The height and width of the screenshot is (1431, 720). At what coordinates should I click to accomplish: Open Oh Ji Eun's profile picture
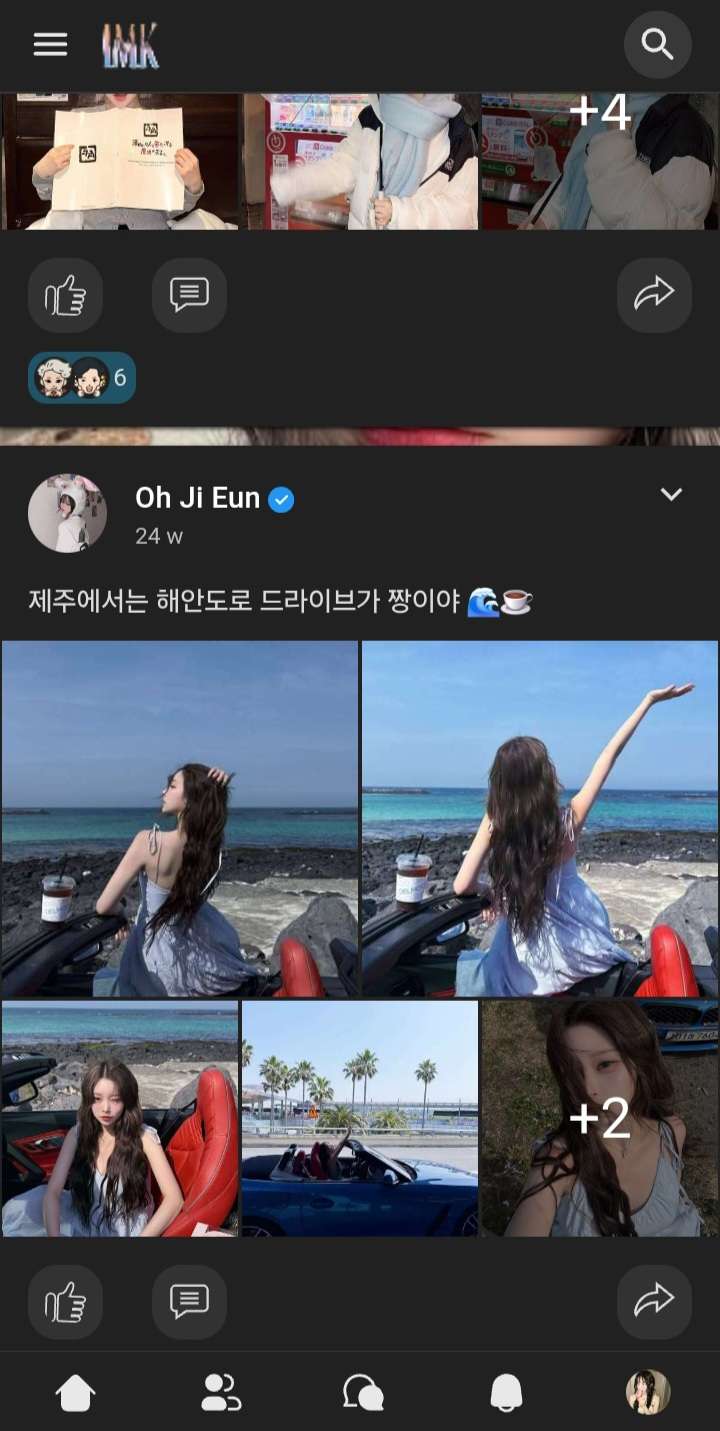pyautogui.click(x=67, y=513)
